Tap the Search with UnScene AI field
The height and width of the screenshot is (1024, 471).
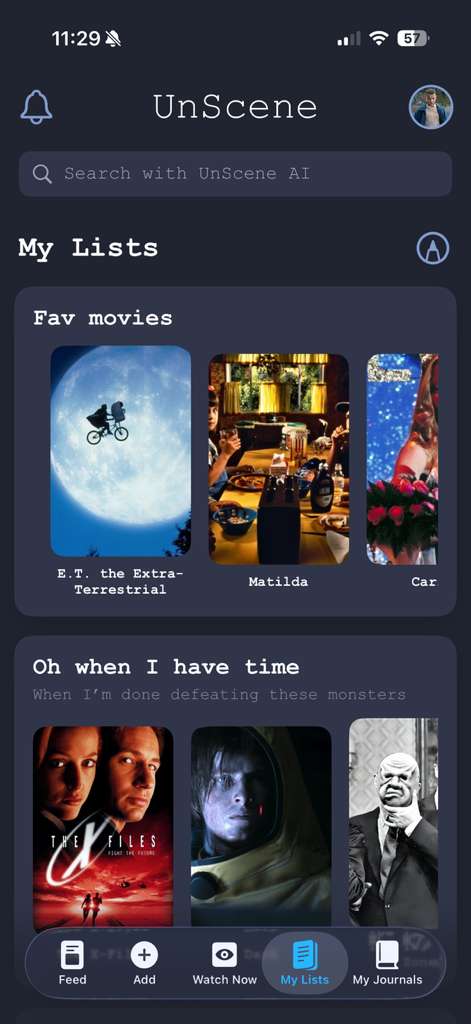(x=235, y=174)
